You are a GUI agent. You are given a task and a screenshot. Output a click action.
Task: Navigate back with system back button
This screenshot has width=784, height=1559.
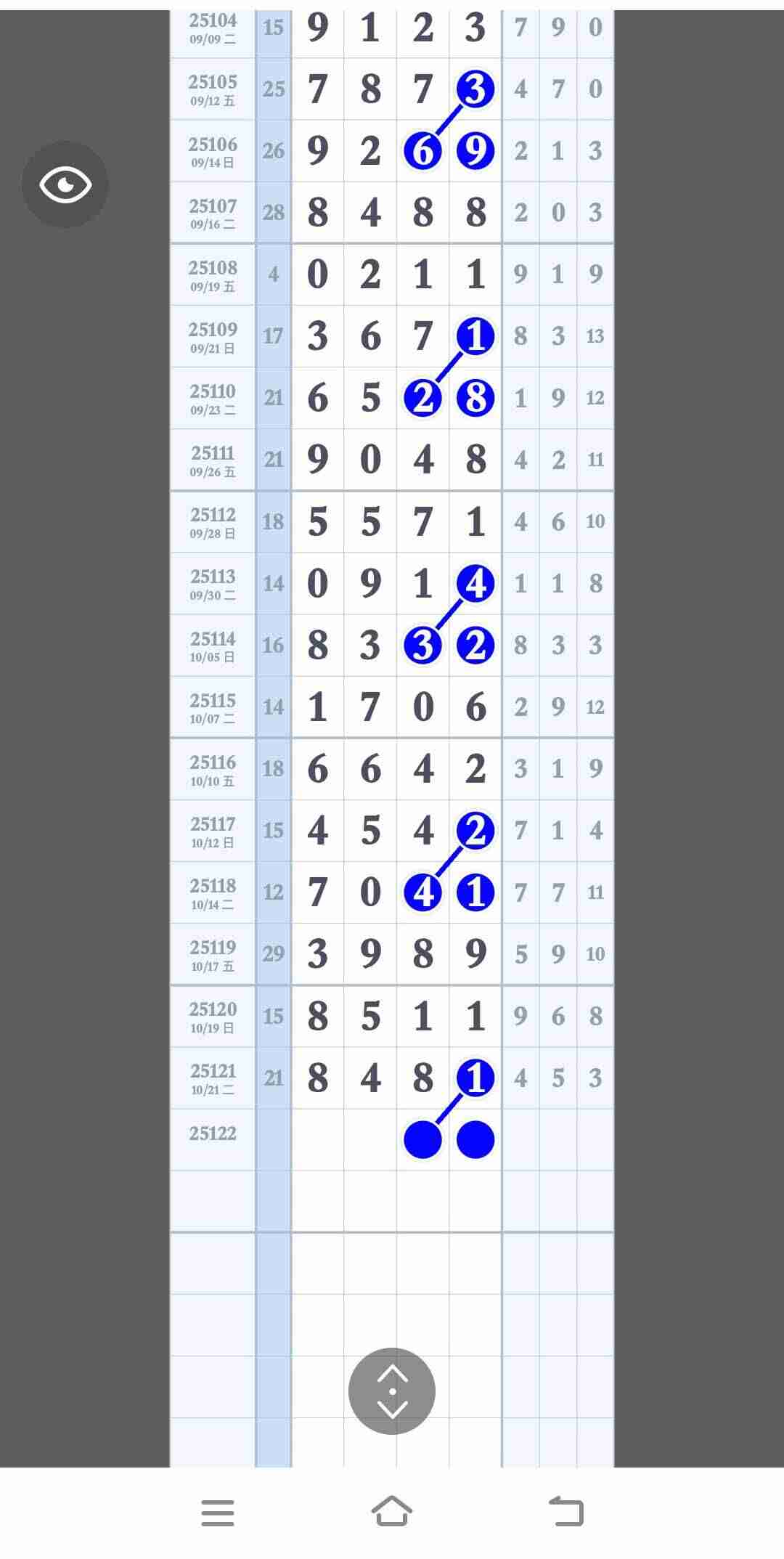pos(566,1512)
